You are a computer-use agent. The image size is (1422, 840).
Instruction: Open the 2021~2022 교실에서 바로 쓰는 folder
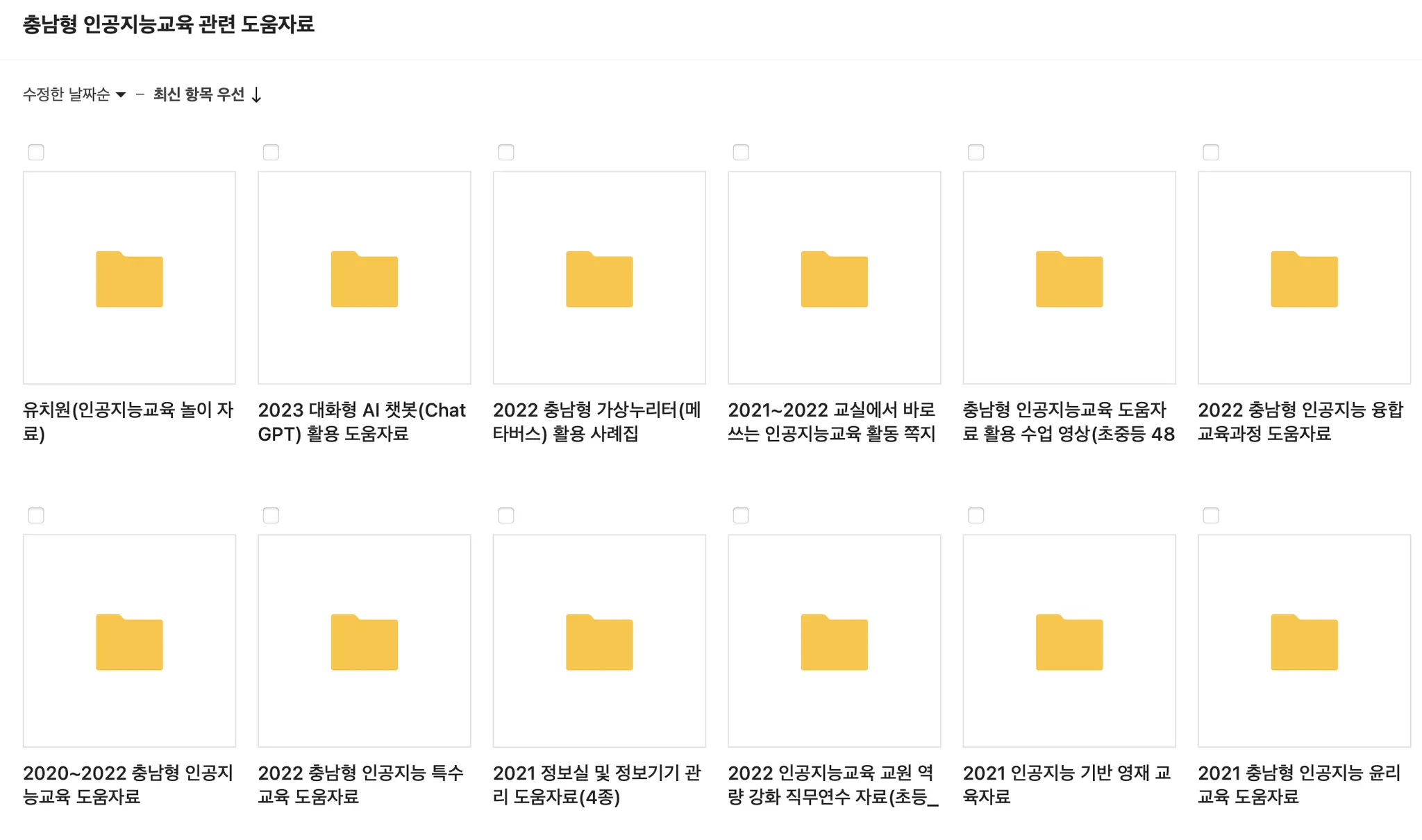point(834,278)
